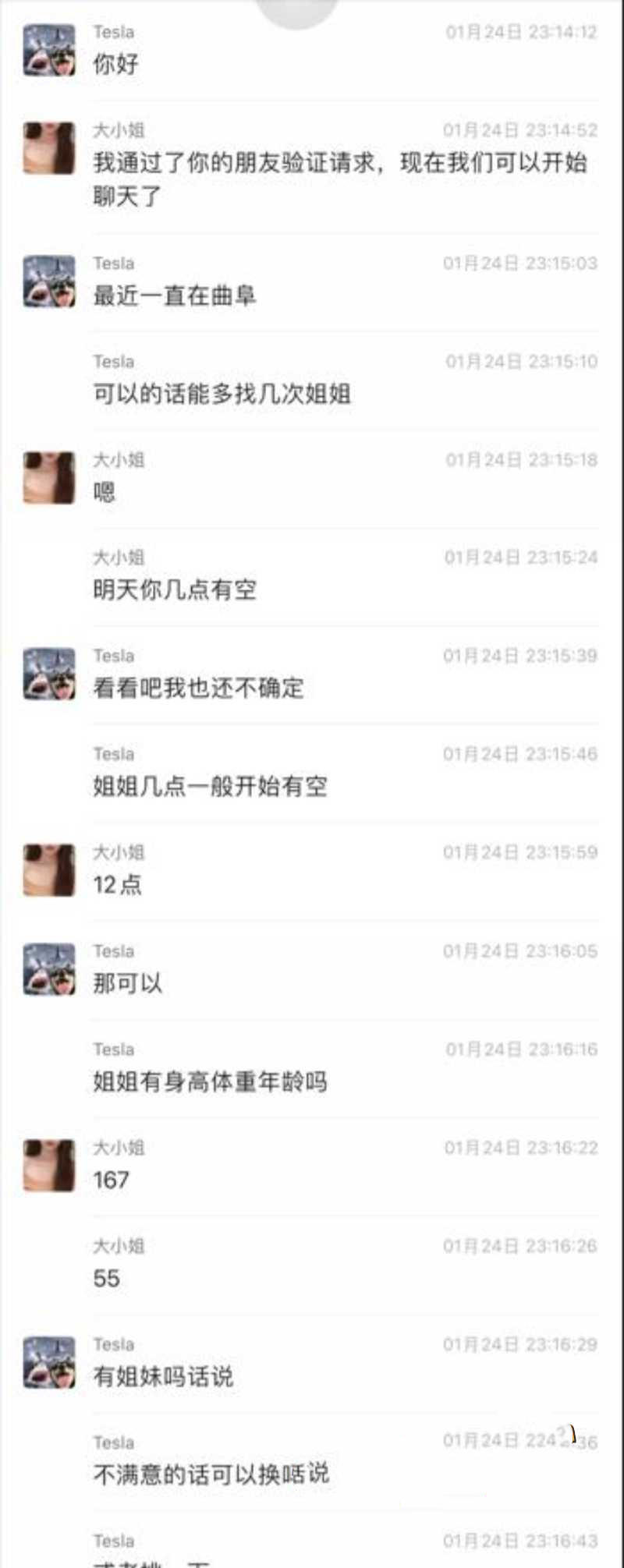This screenshot has height=1568, width=624.
Task: Click the sender name 大小姐 above 12点
Action: click(x=119, y=852)
